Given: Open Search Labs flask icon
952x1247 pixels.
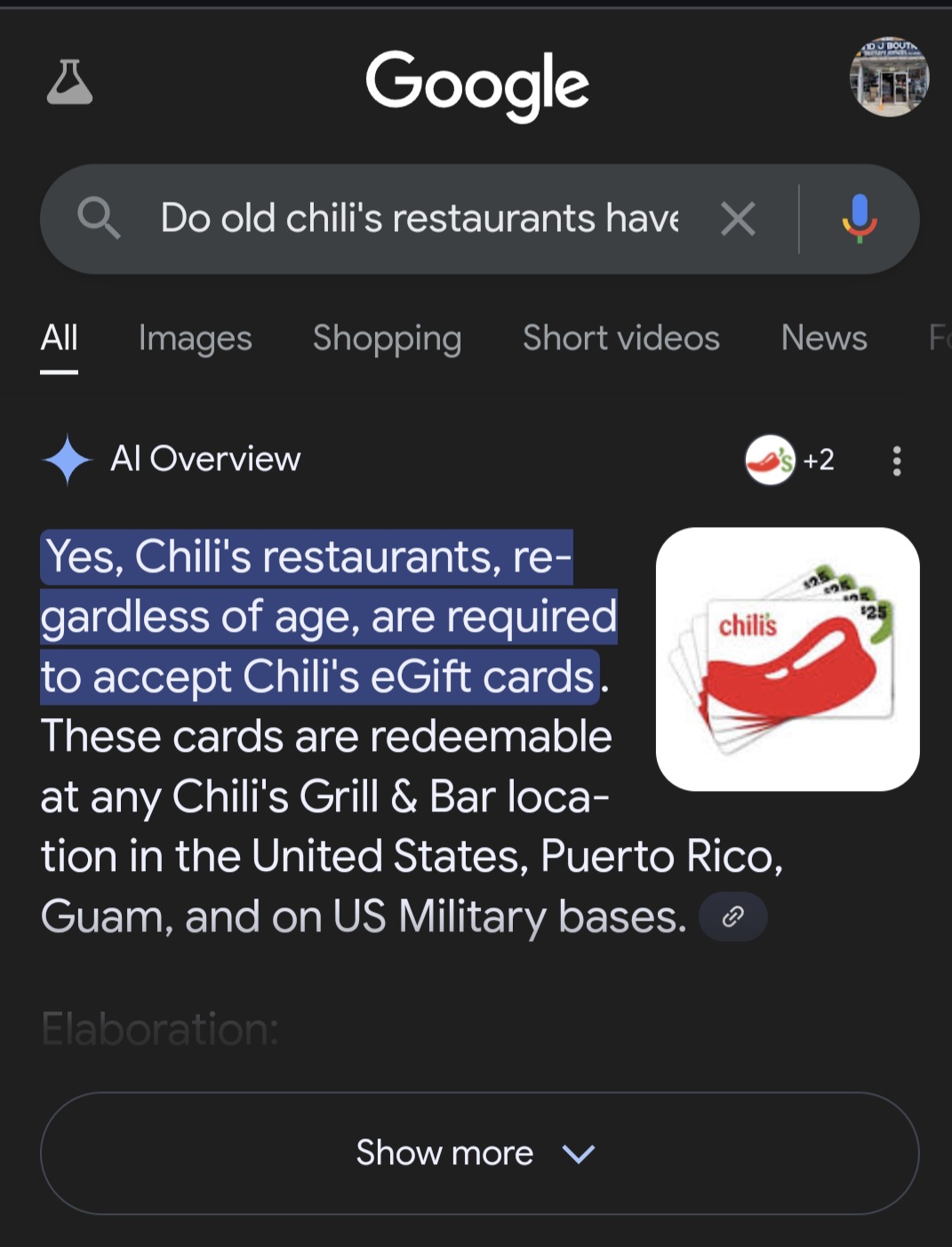Looking at the screenshot, I should pyautogui.click(x=69, y=83).
